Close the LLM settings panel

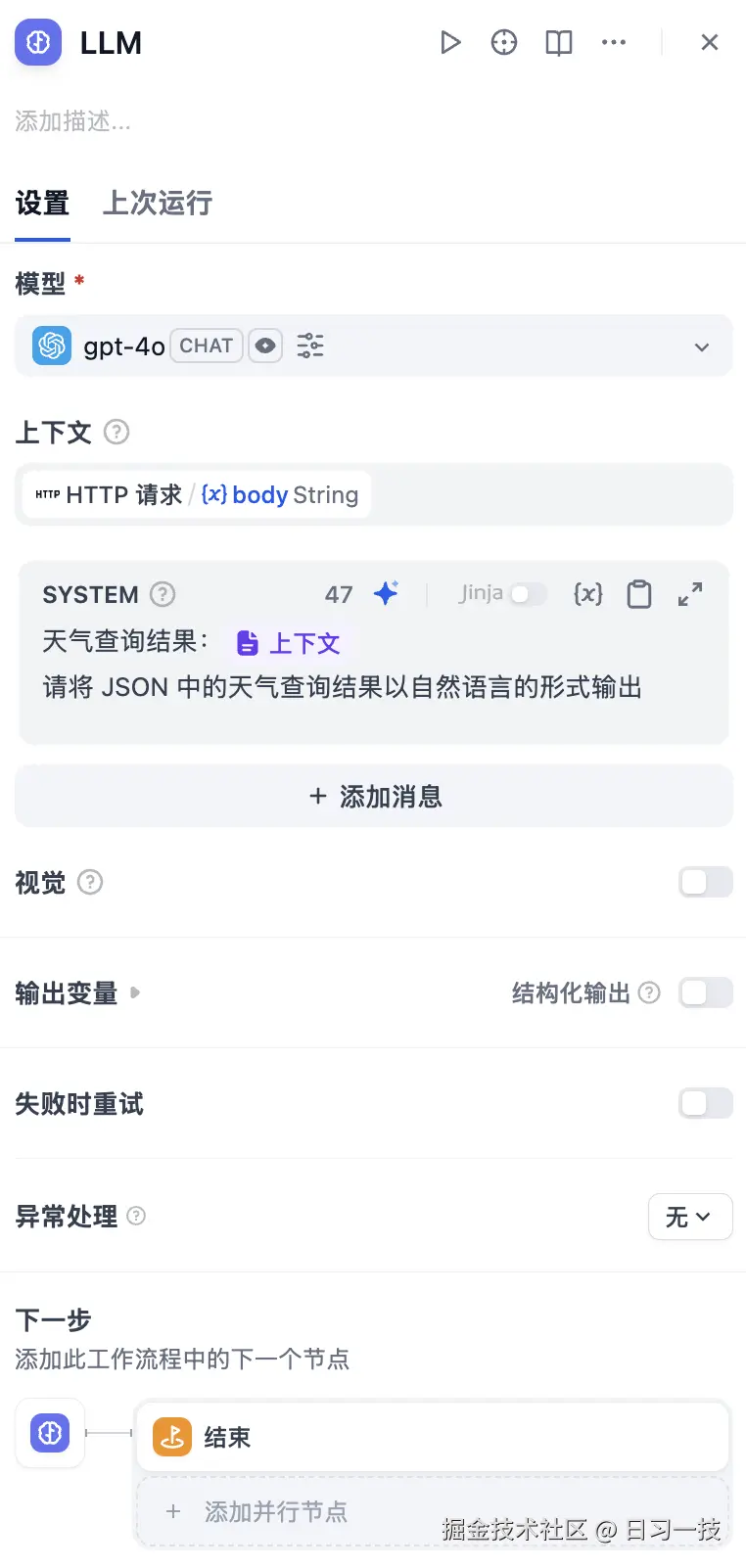point(710,42)
